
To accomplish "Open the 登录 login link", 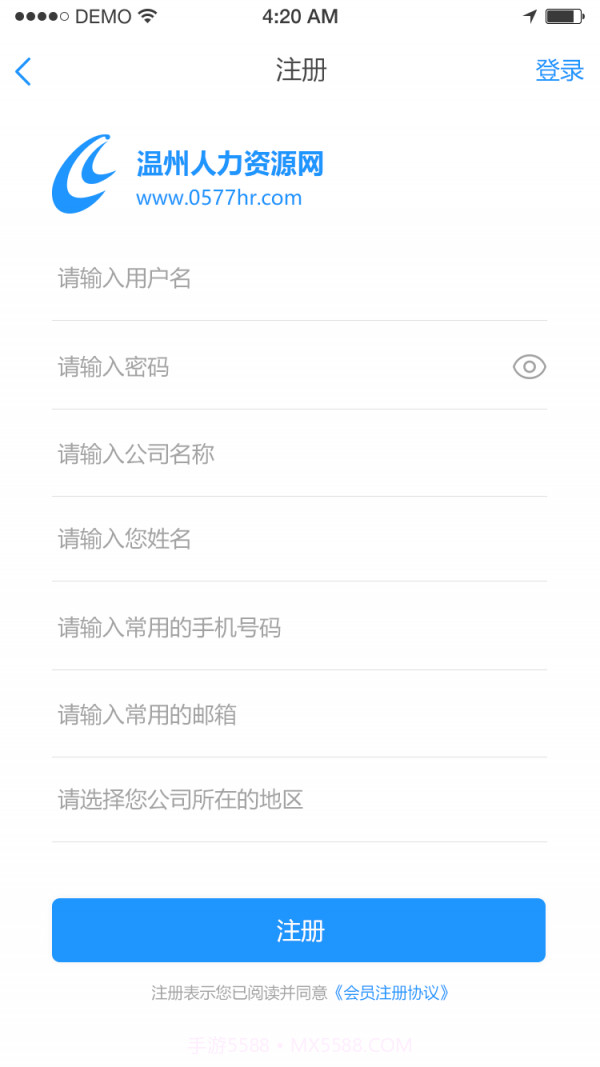I will tap(559, 71).
